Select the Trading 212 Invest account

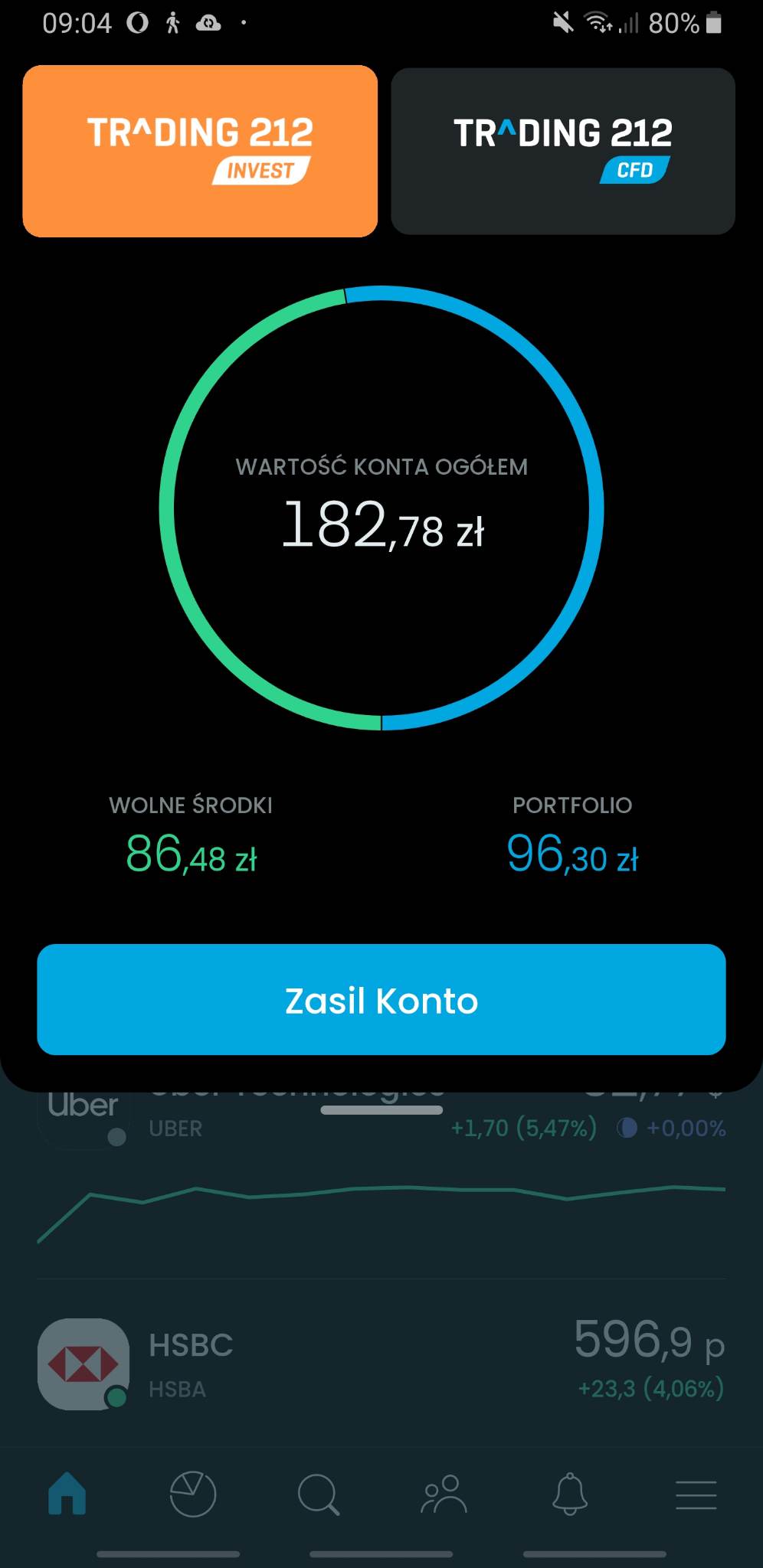(200, 151)
